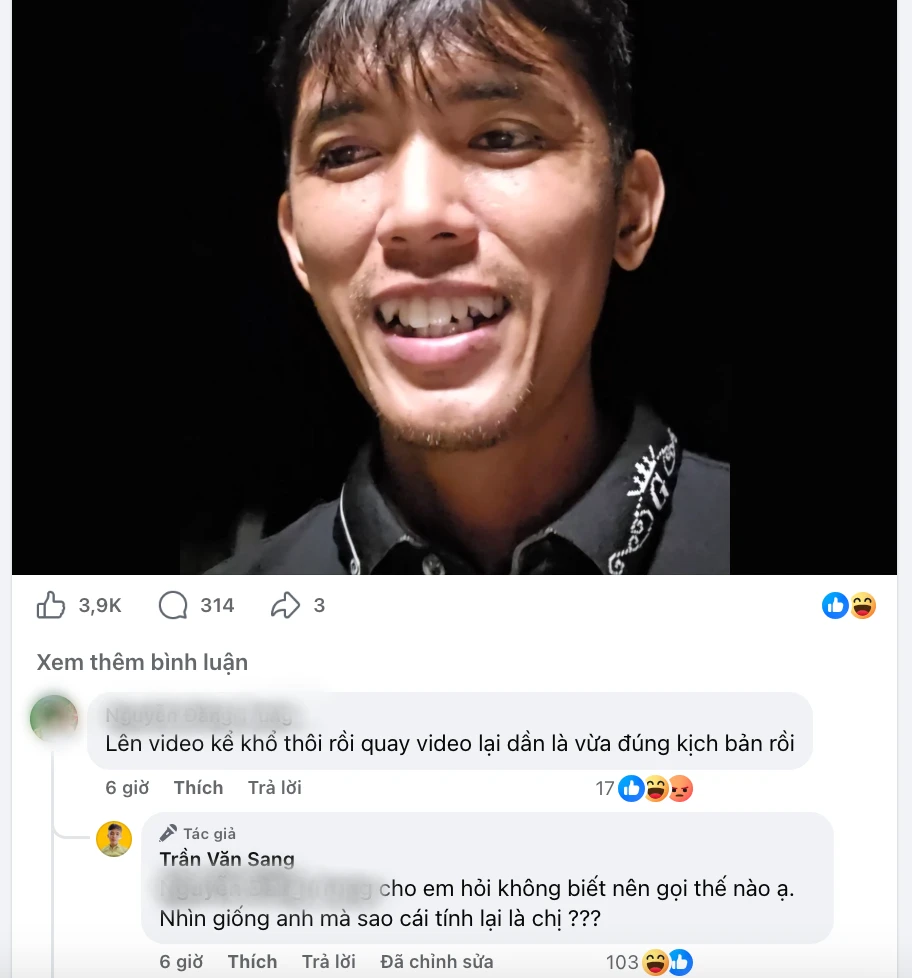Open the first commenter's blurred avatar

coord(54,718)
